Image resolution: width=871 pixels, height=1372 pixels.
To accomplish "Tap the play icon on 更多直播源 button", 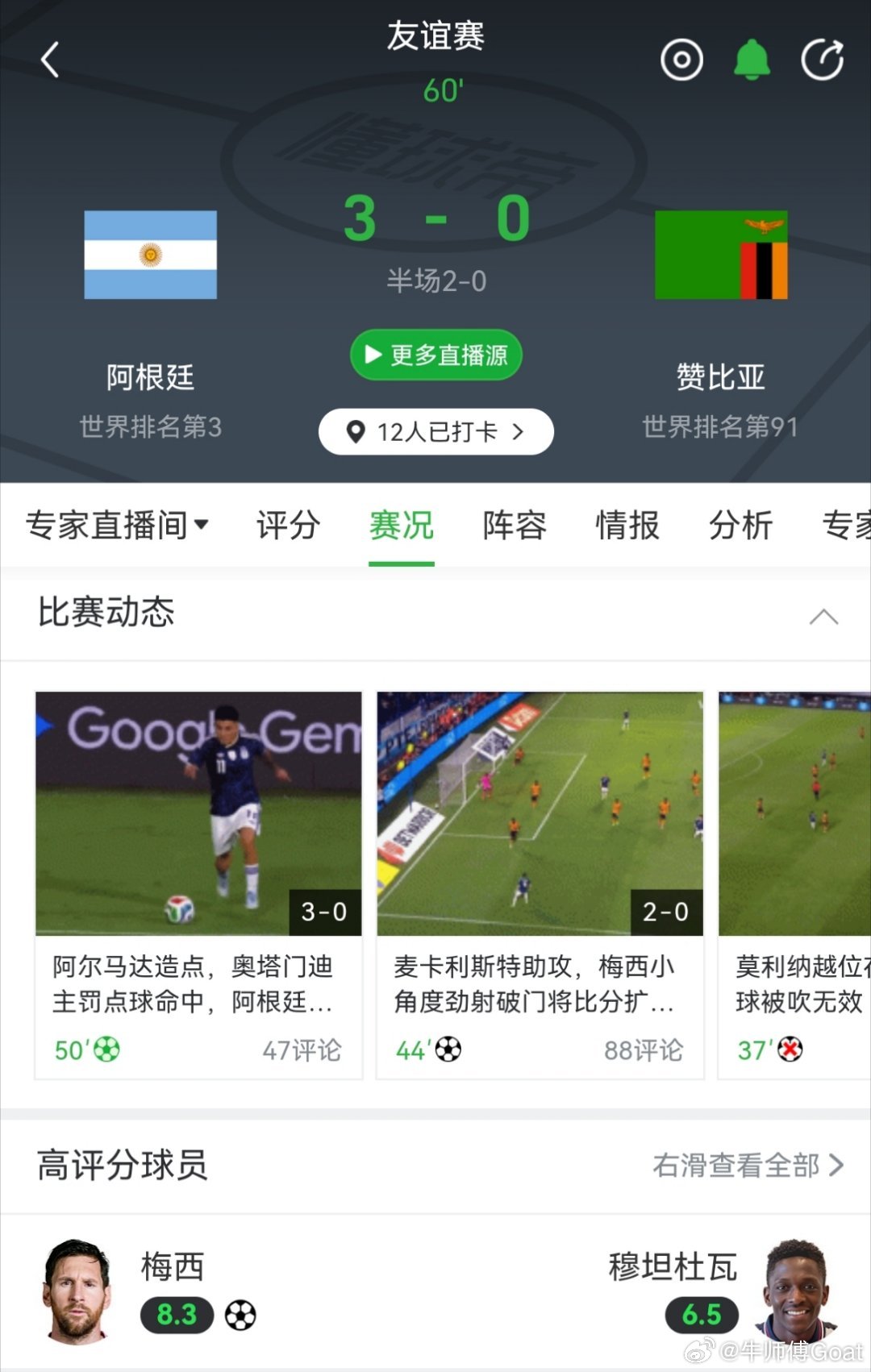I will (373, 355).
